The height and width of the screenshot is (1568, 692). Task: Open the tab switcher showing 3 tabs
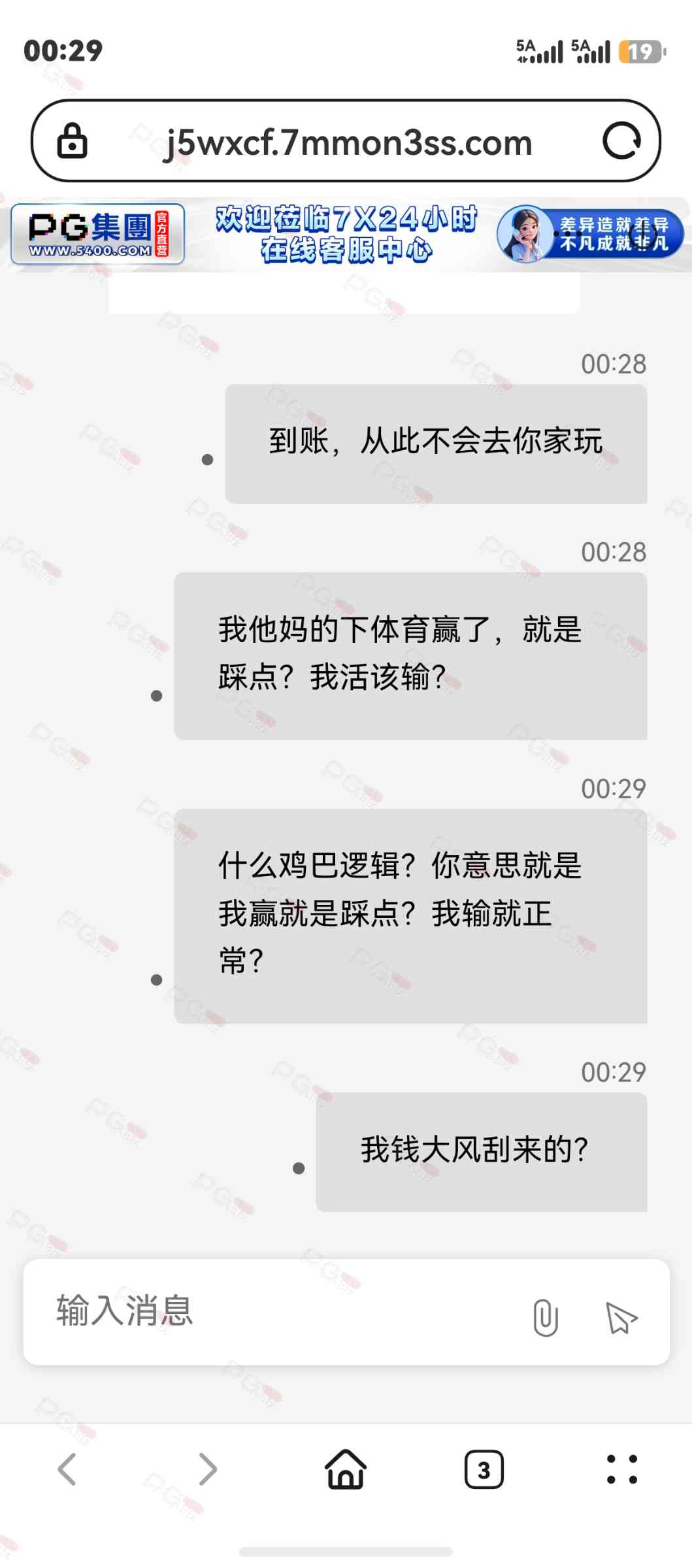coord(484,1470)
